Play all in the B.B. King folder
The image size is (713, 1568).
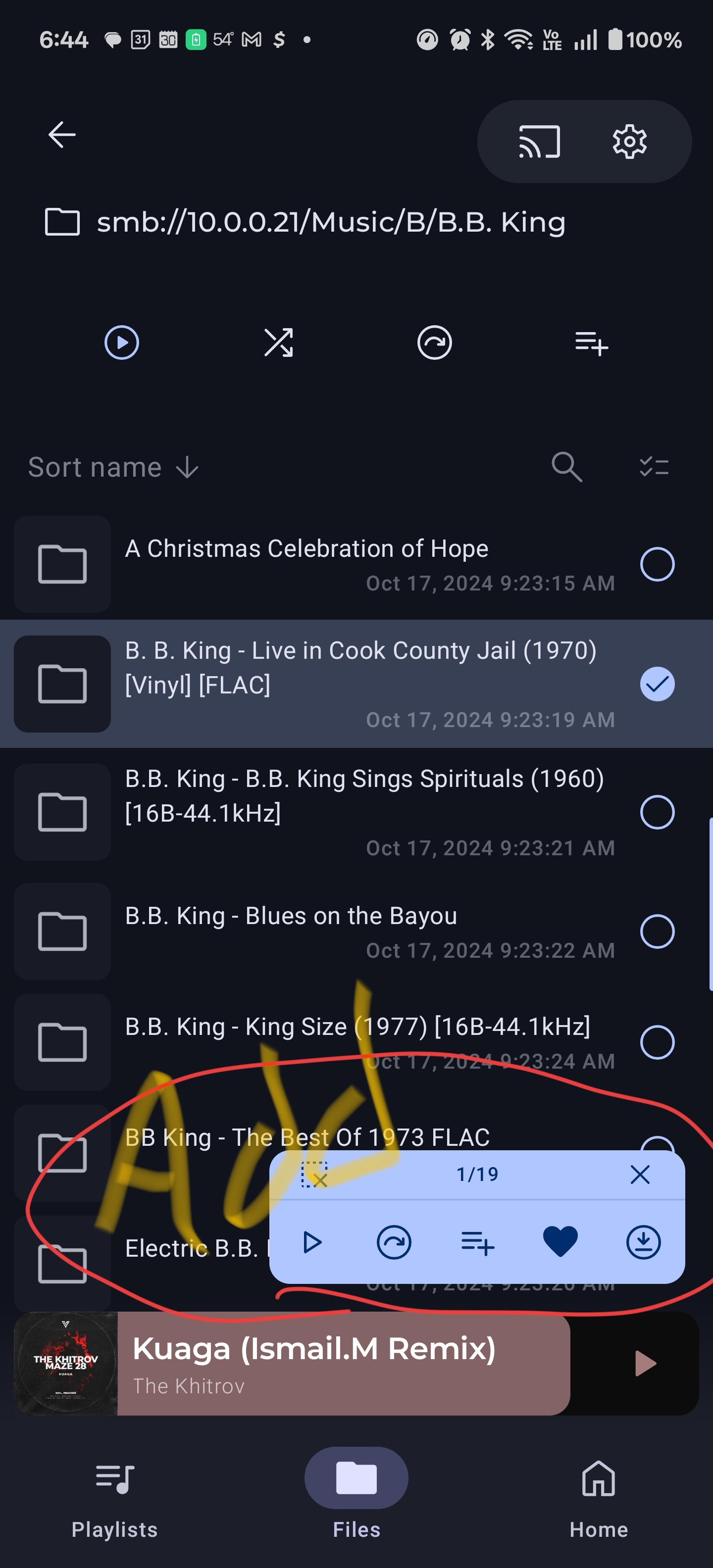[122, 343]
